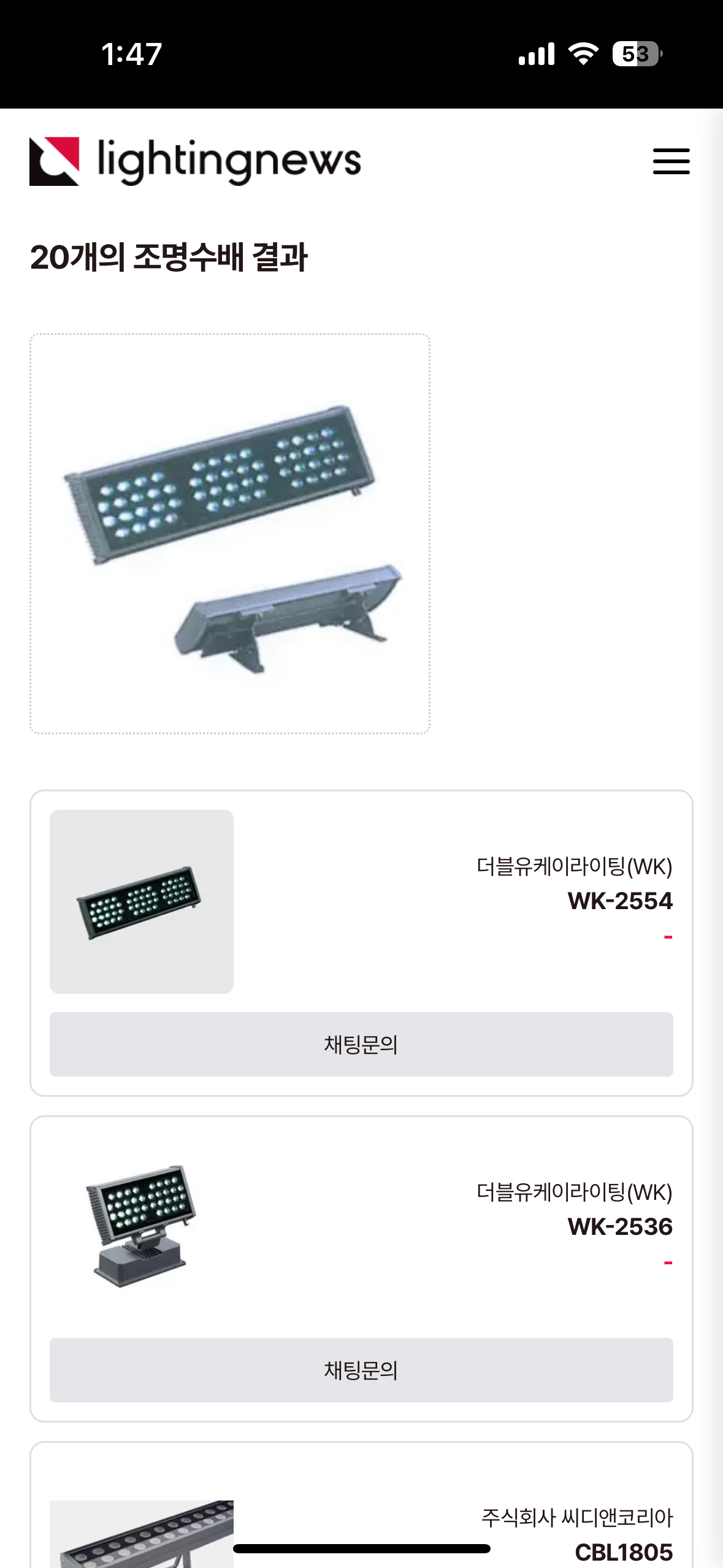723x1568 pixels.
Task: Start chat inquiry for WK-2536
Action: click(361, 1370)
